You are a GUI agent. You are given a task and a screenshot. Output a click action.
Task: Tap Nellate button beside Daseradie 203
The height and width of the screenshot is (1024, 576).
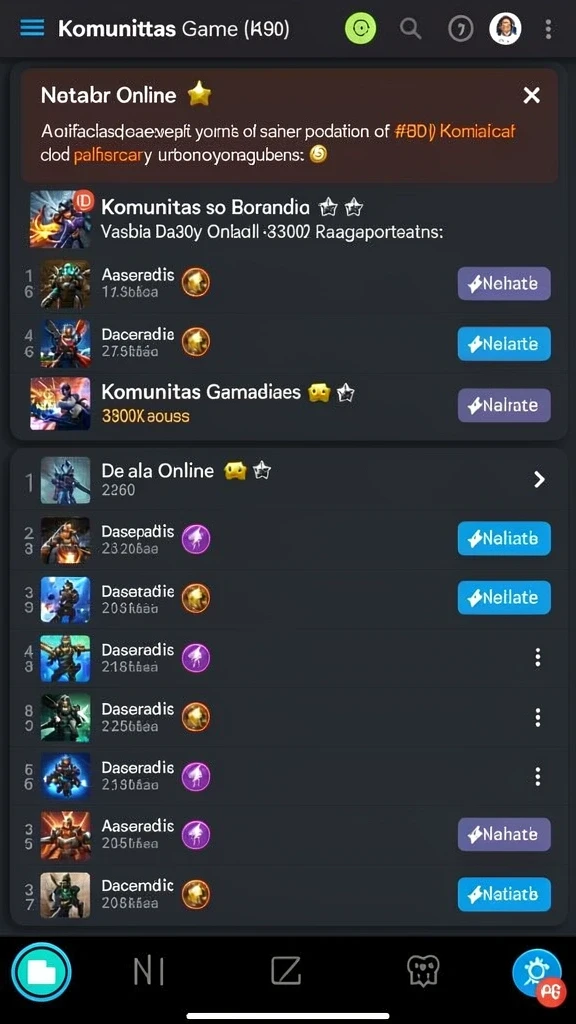point(504,598)
